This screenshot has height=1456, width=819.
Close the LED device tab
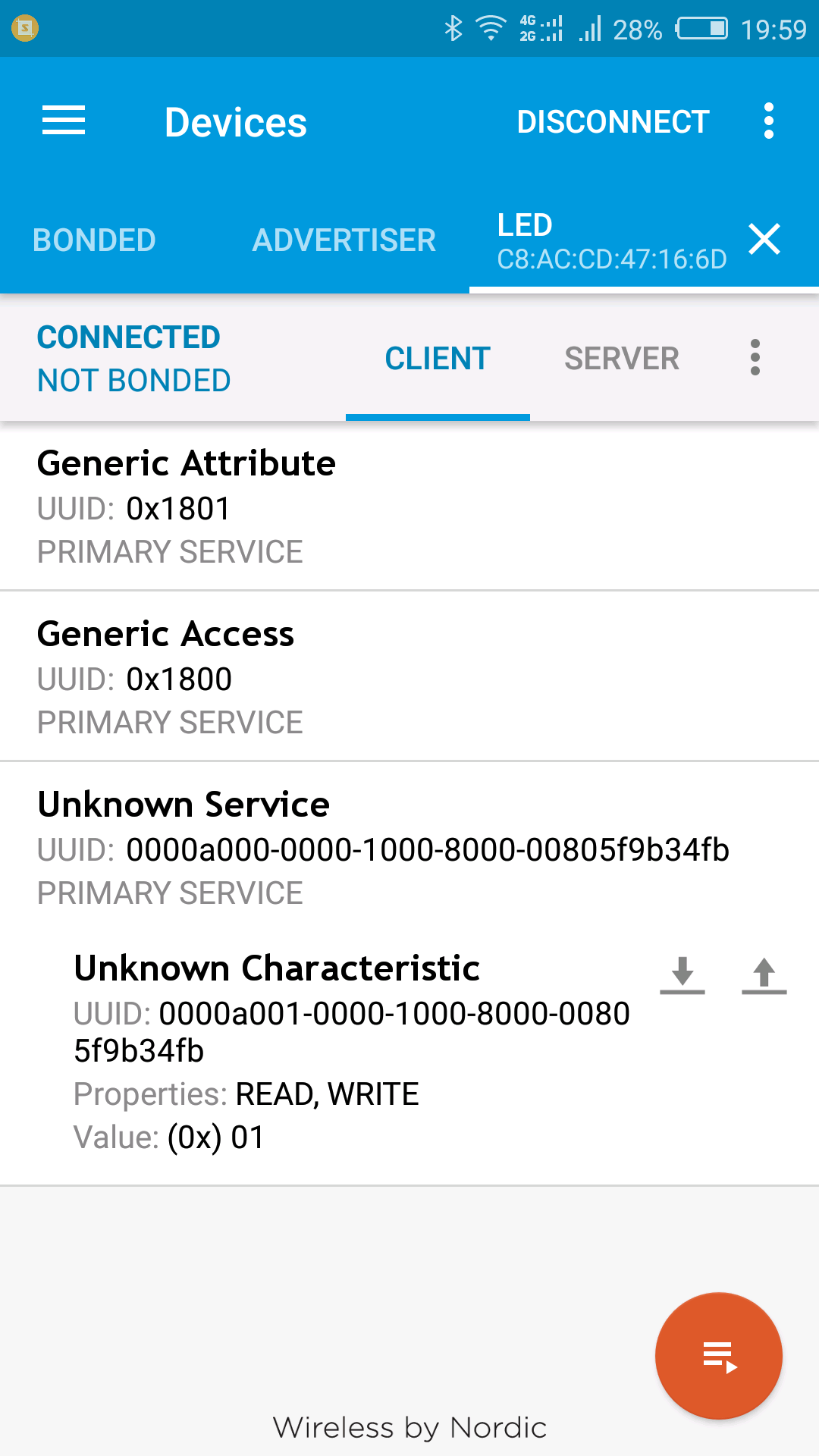tap(764, 240)
